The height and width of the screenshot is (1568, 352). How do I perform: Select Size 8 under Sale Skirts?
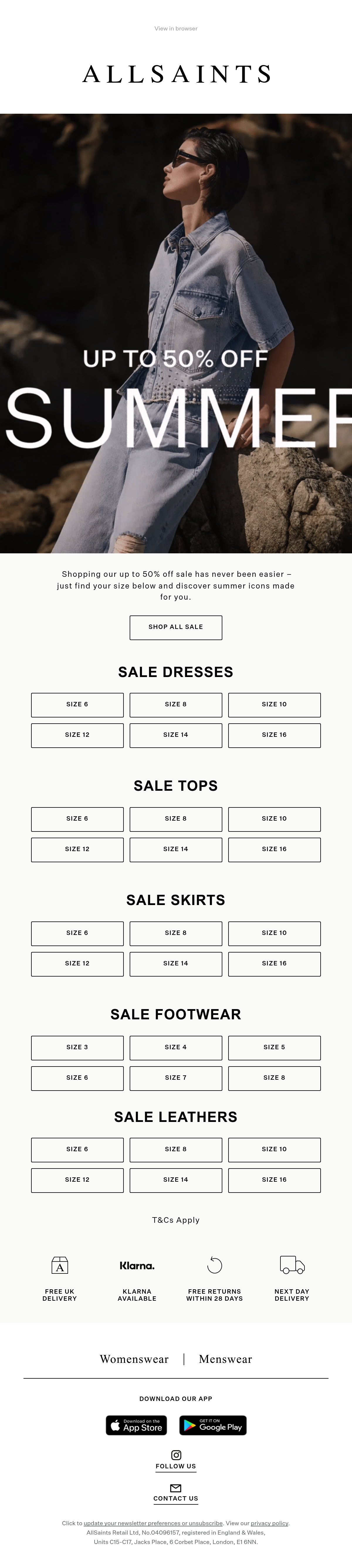(176, 933)
